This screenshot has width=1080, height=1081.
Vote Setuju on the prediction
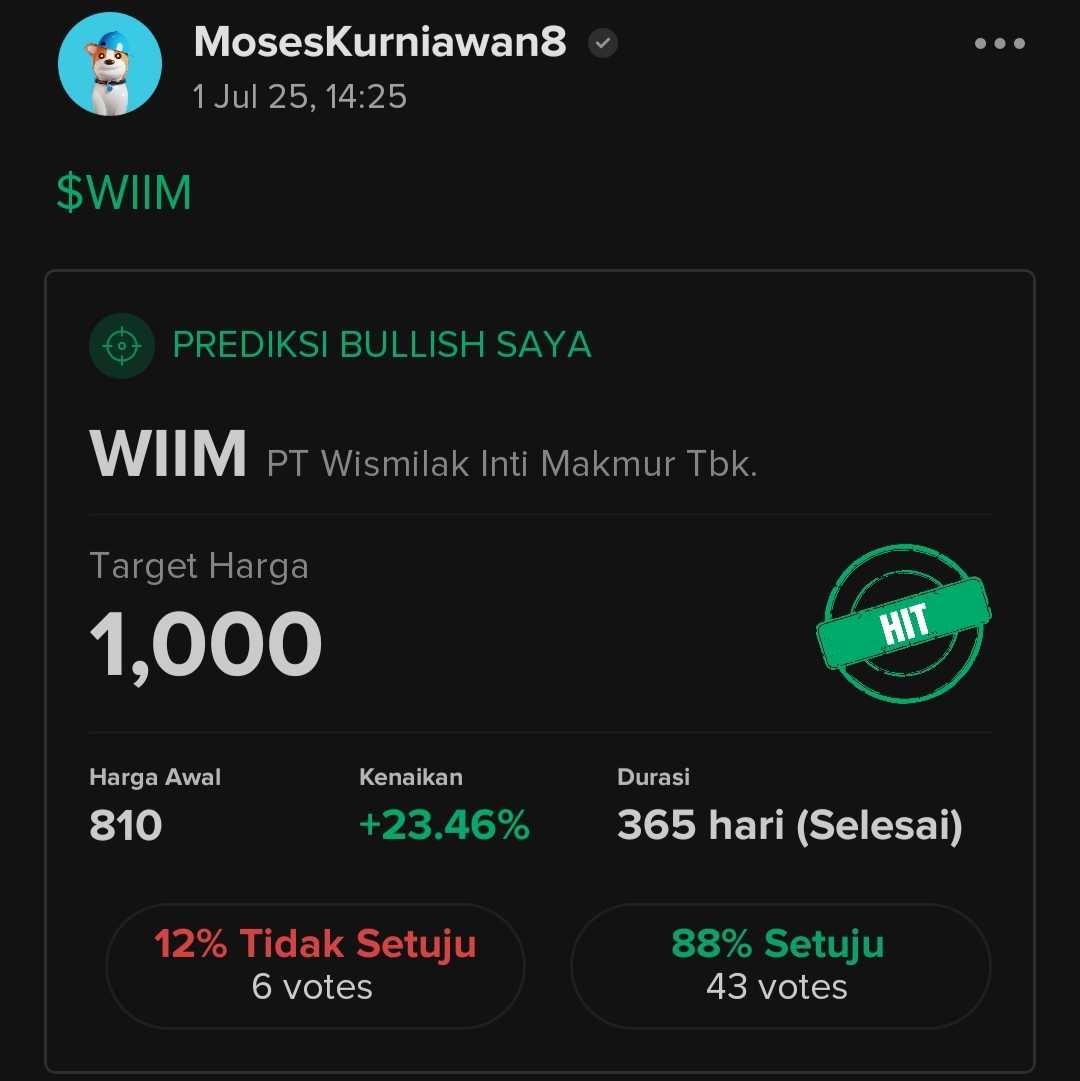779,965
